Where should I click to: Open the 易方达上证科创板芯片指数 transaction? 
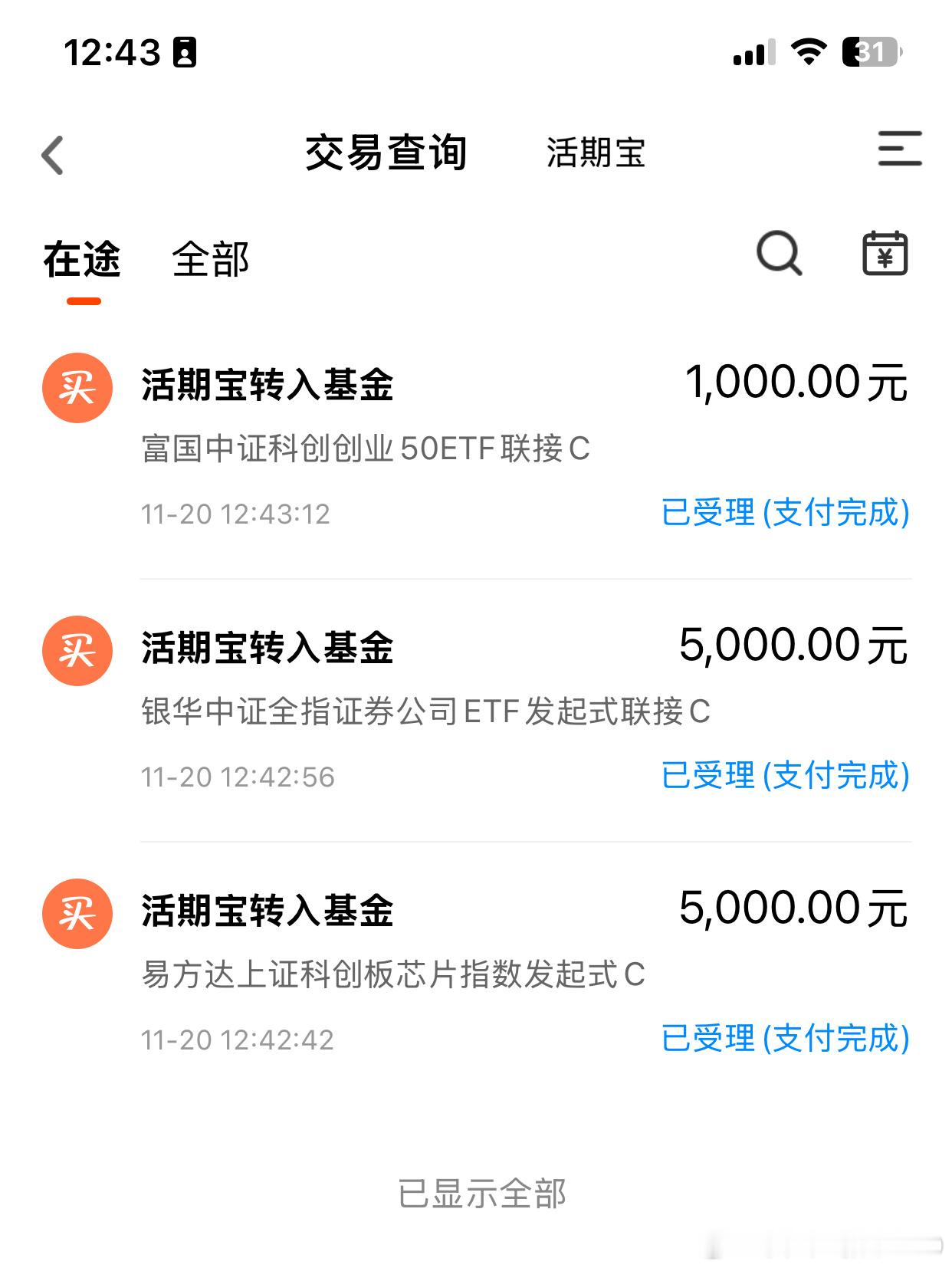(475, 973)
